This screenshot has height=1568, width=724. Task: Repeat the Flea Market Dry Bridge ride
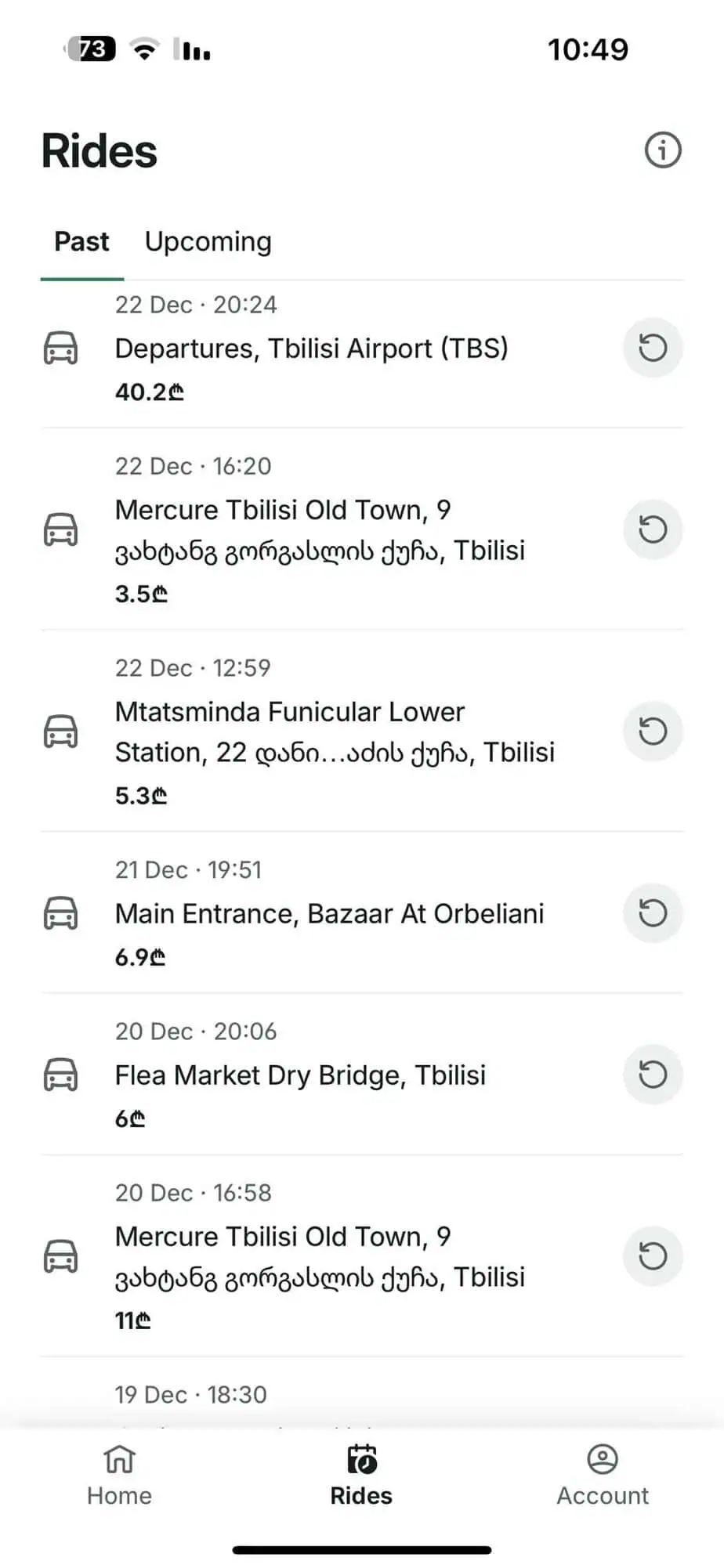[653, 1075]
